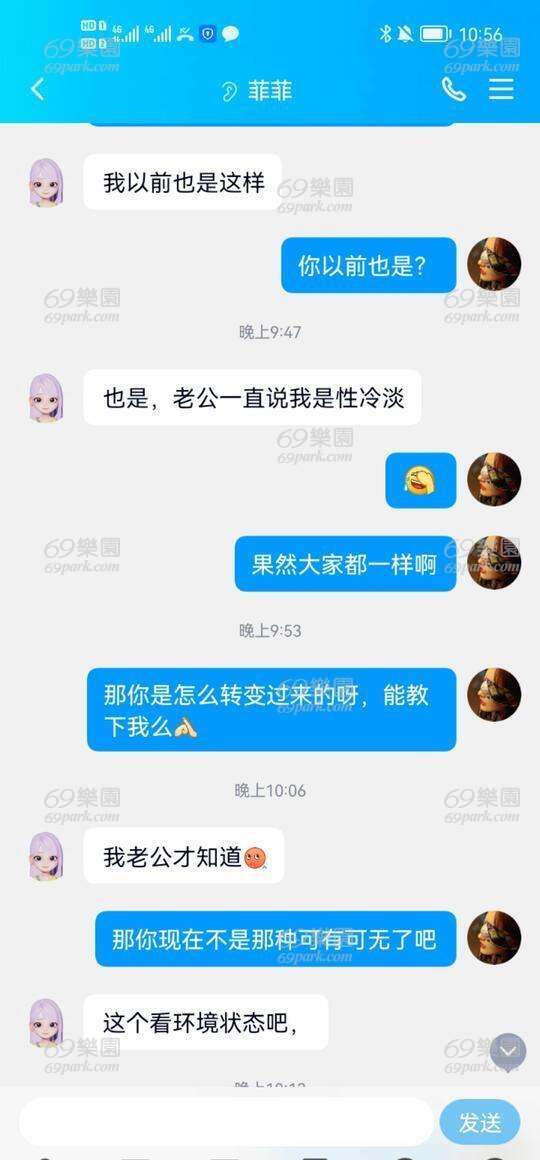Tap the 发送 send button
Viewport: 540px width, 1160px height.
coord(479,1122)
